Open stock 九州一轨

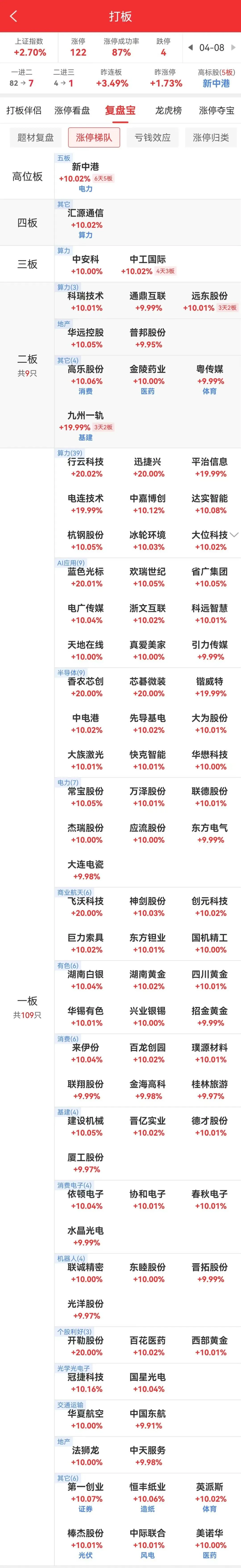[x=85, y=416]
